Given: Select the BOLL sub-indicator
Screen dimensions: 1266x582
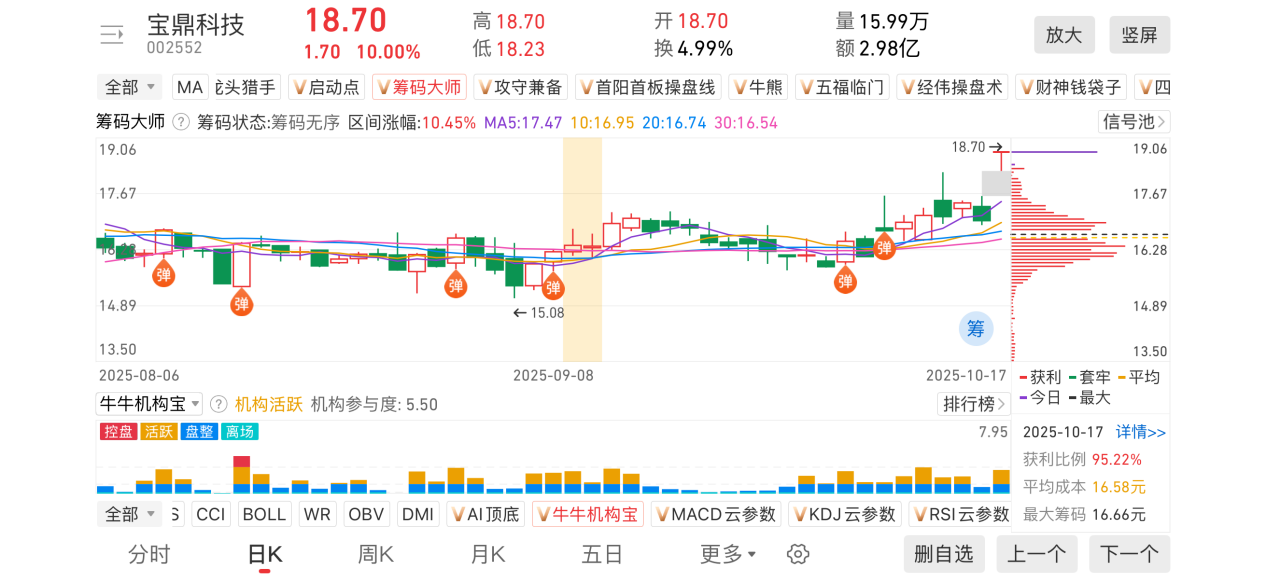Looking at the screenshot, I should 265,514.
